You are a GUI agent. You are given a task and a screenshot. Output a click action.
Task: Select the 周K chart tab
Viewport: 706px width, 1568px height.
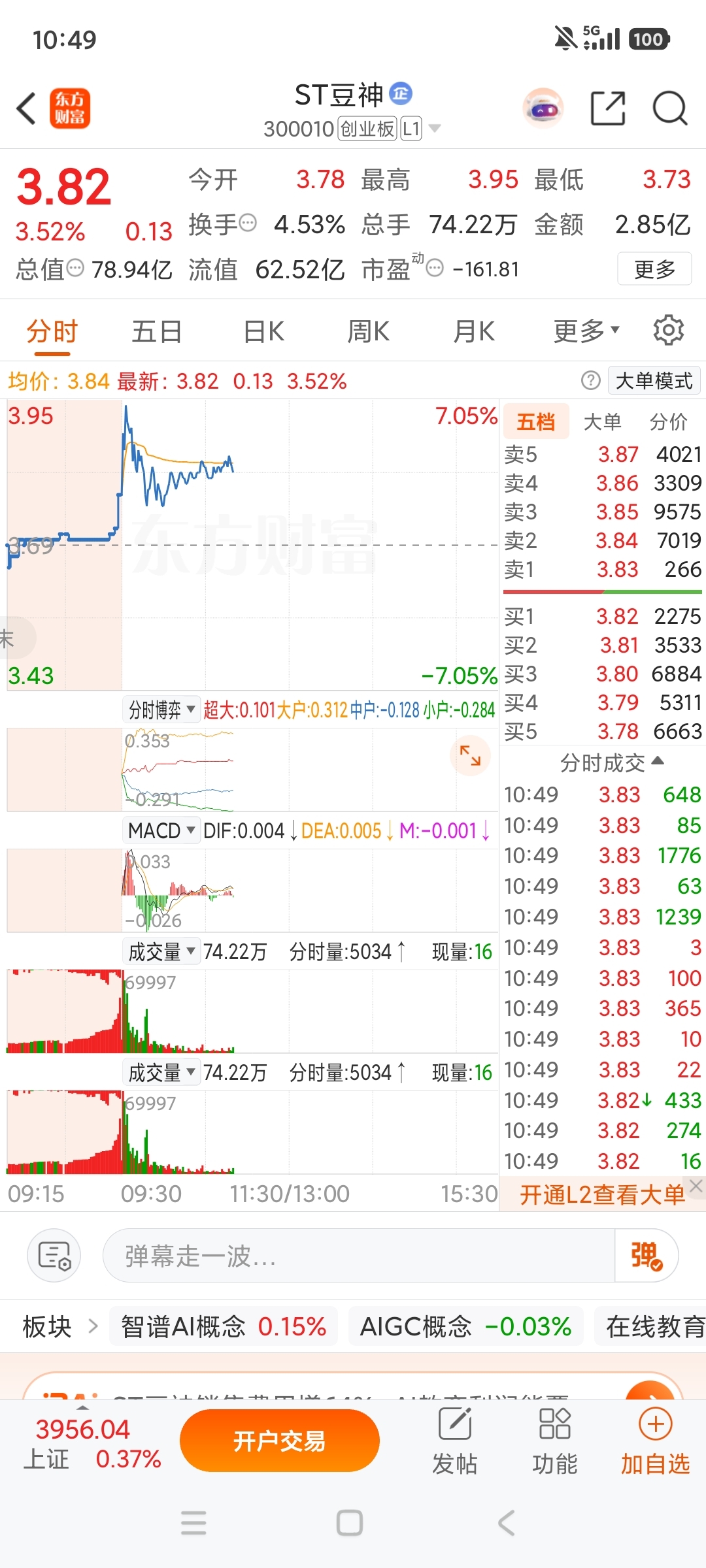click(x=368, y=331)
